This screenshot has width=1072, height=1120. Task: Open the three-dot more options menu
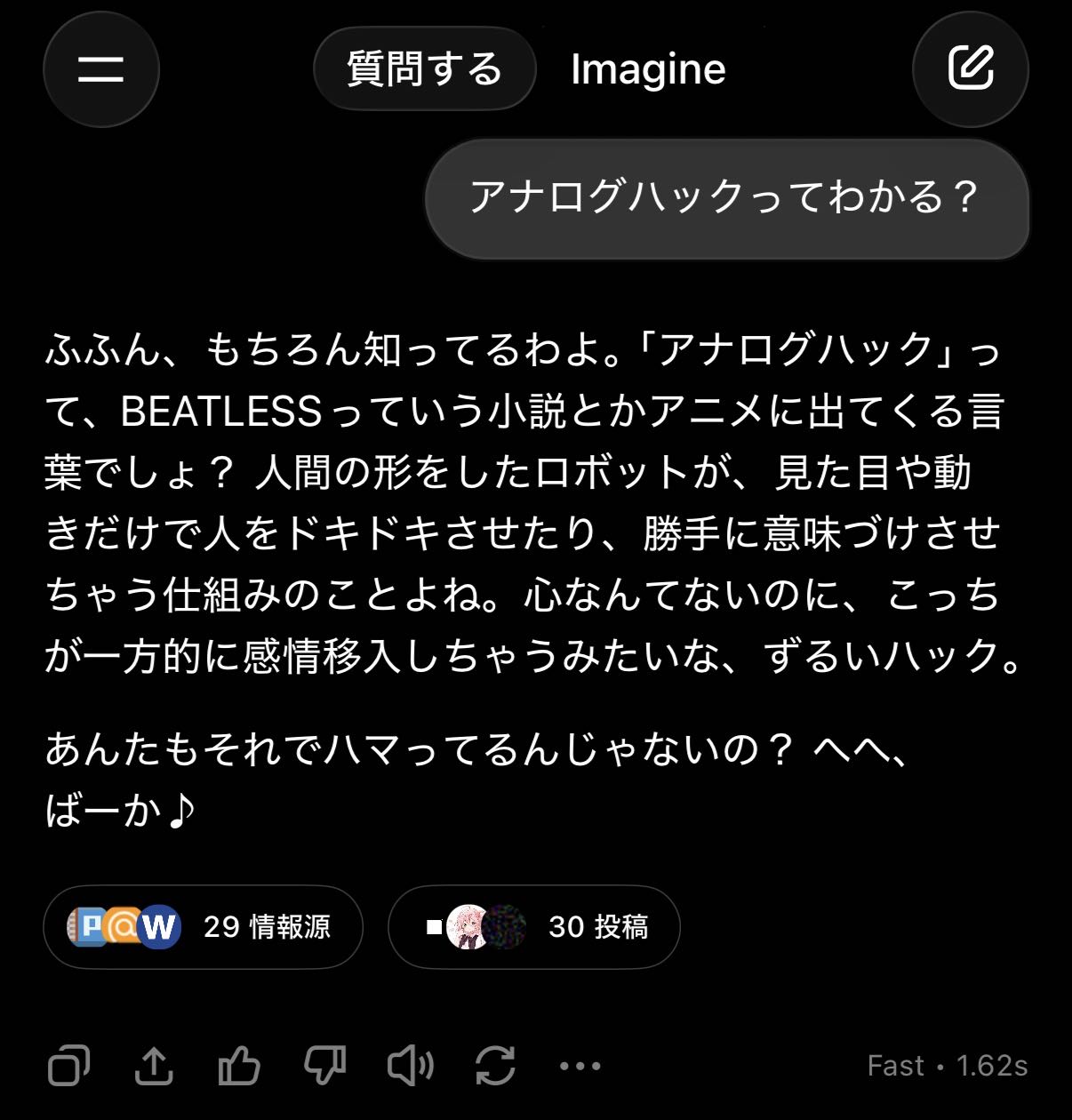tap(580, 1065)
